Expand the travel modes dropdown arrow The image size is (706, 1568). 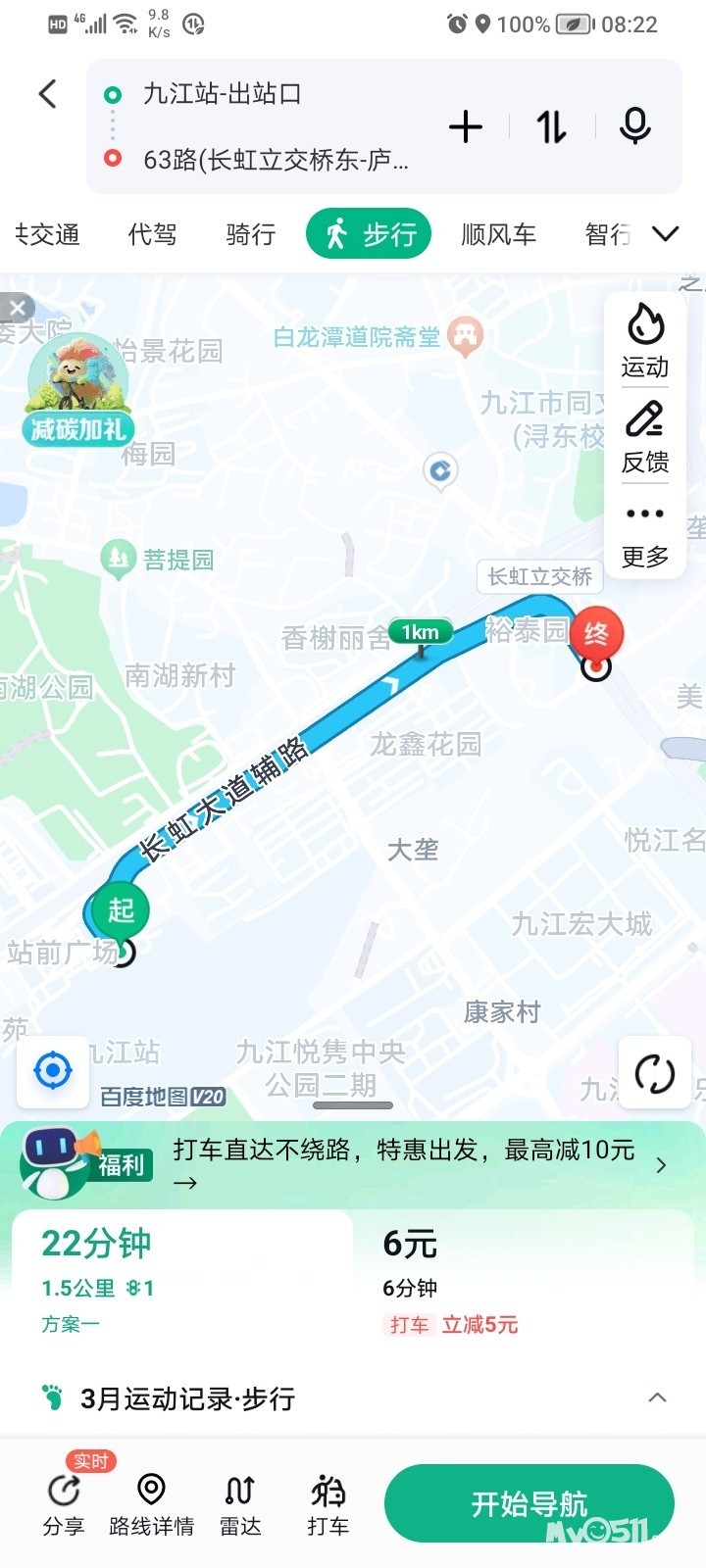666,234
